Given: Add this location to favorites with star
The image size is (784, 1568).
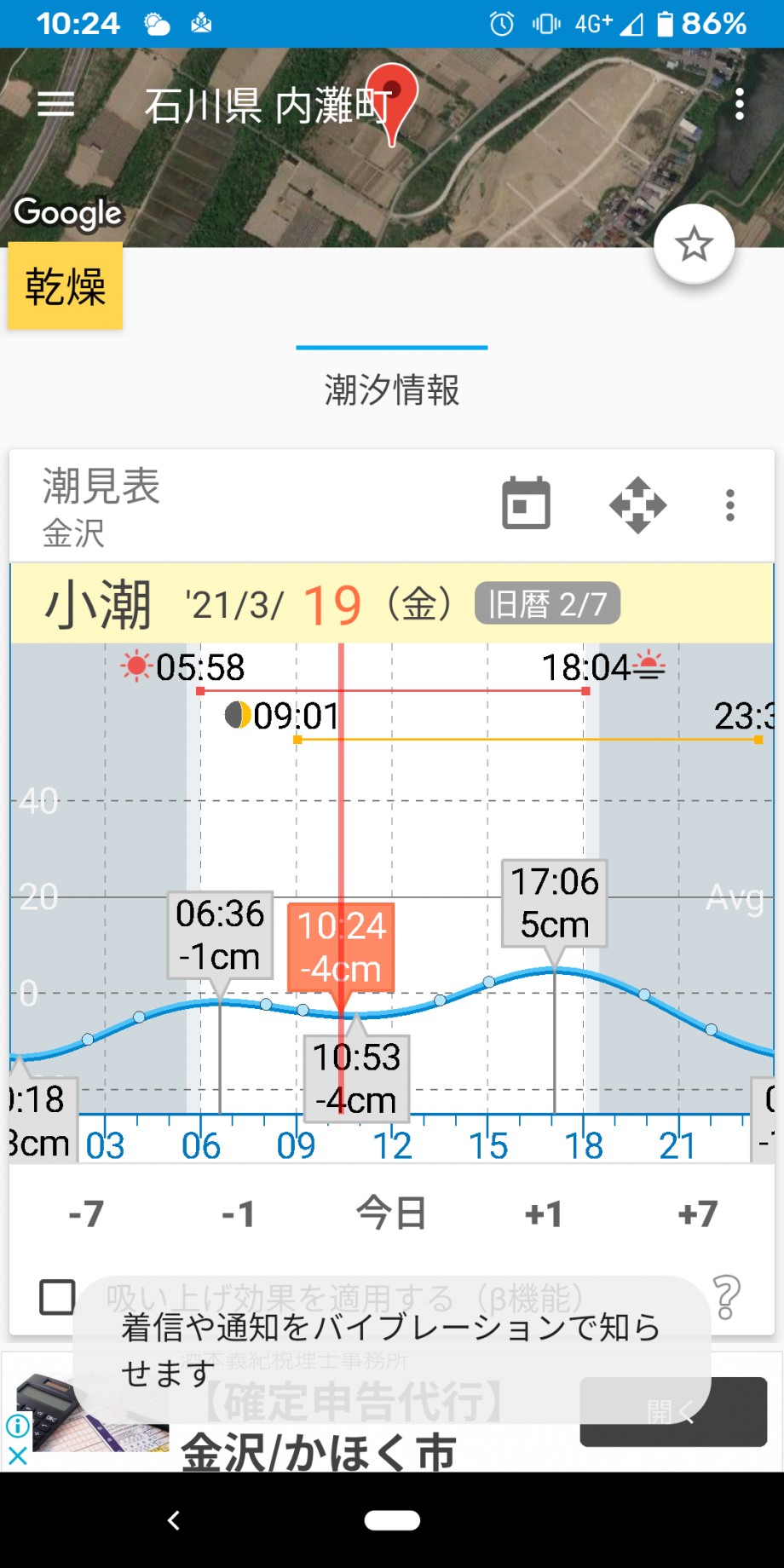Looking at the screenshot, I should (x=694, y=245).
